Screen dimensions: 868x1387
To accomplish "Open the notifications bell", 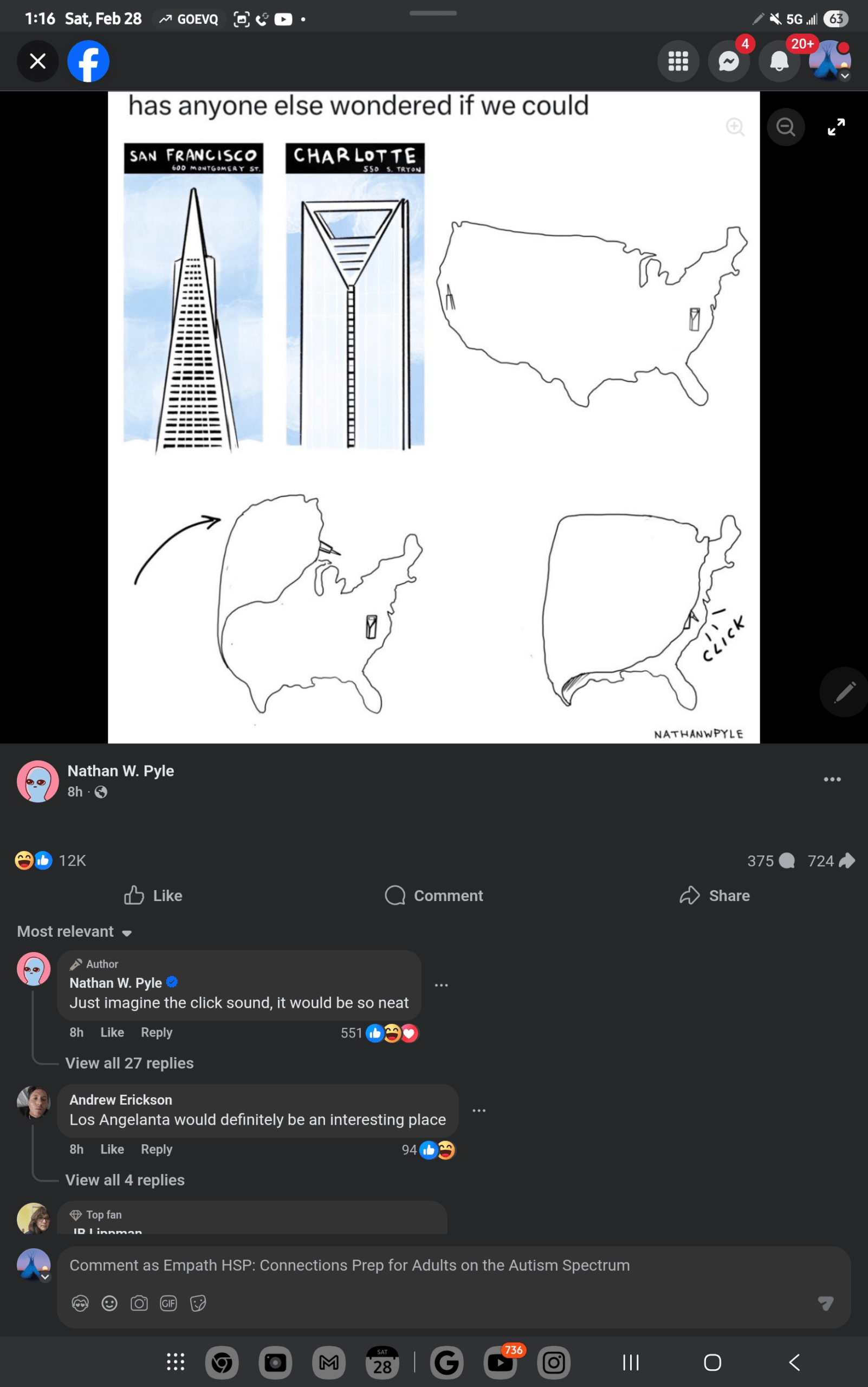I will (x=779, y=61).
